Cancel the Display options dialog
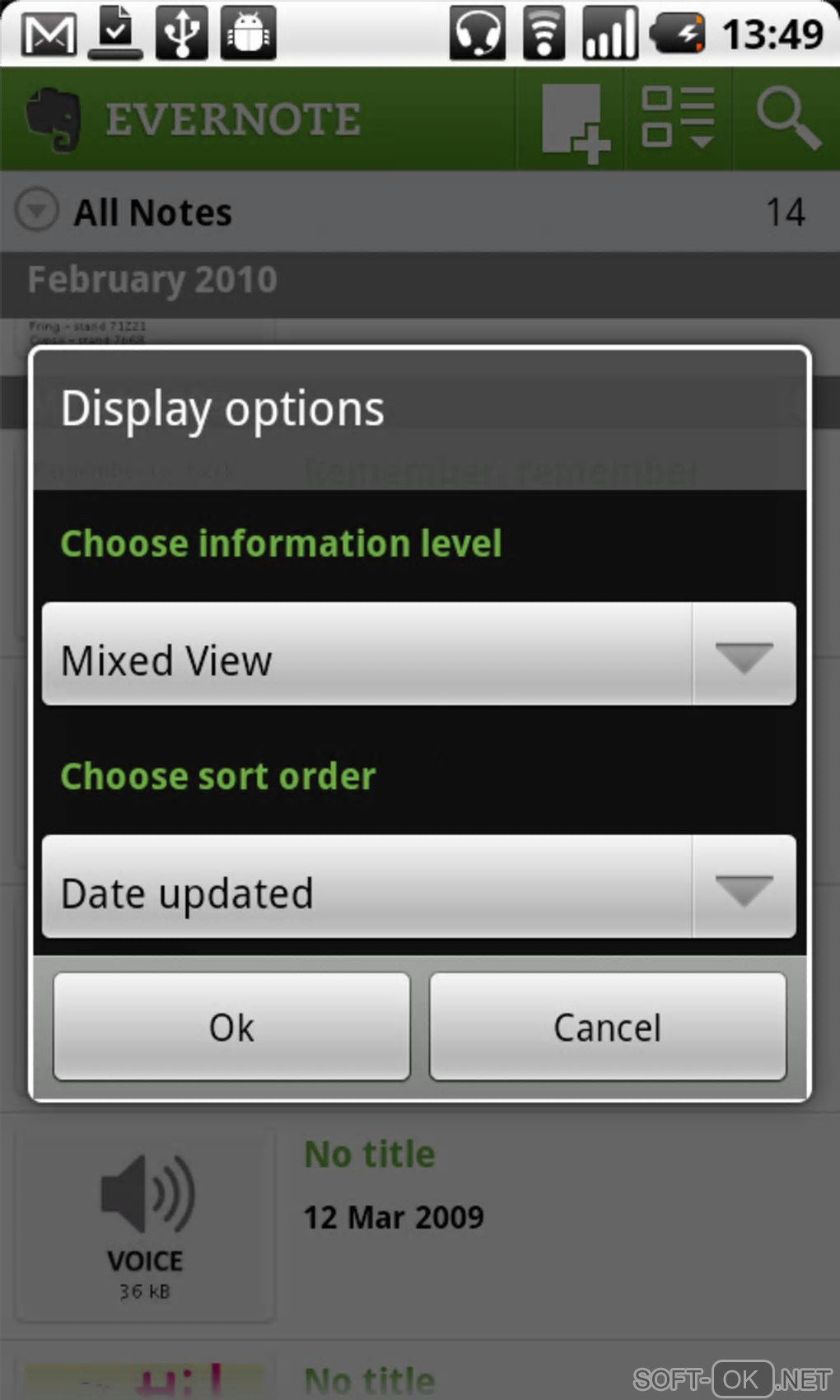The height and width of the screenshot is (1400, 840). tap(608, 1027)
